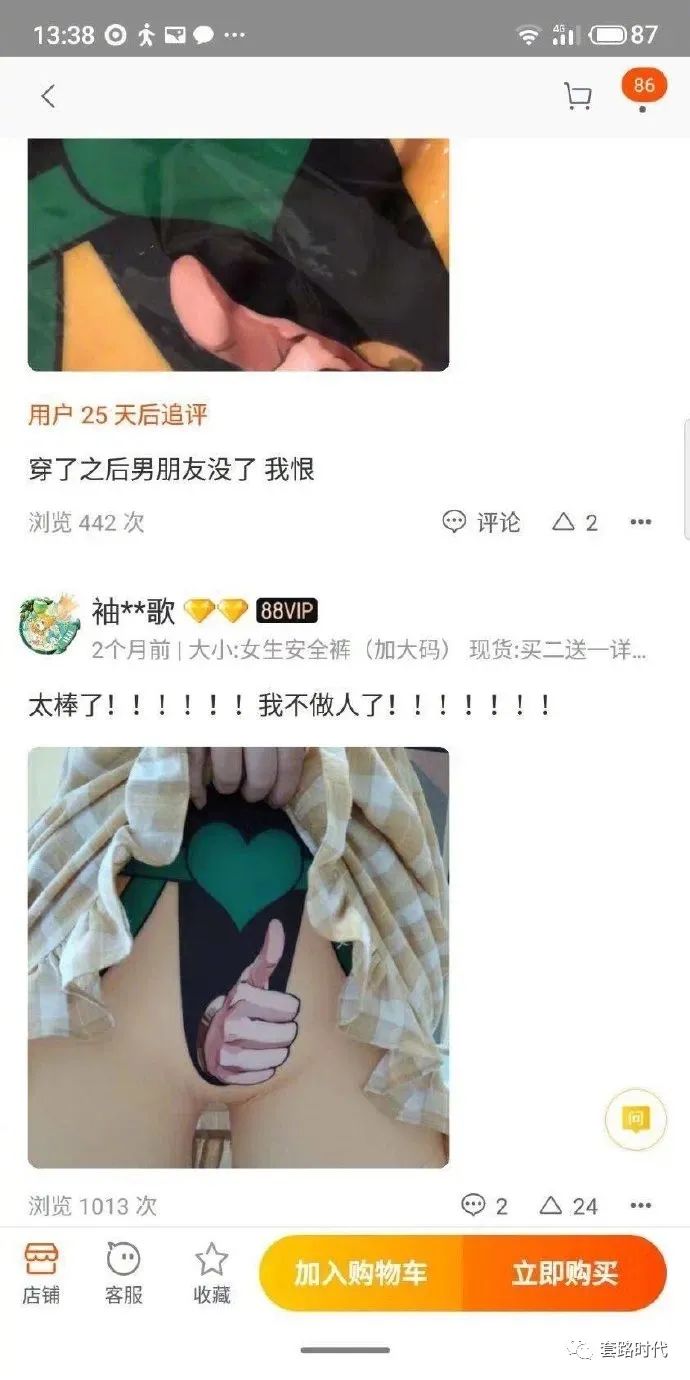Image resolution: width=690 pixels, height=1380 pixels.
Task: Tap 立即购买 to buy now
Action: (565, 1273)
